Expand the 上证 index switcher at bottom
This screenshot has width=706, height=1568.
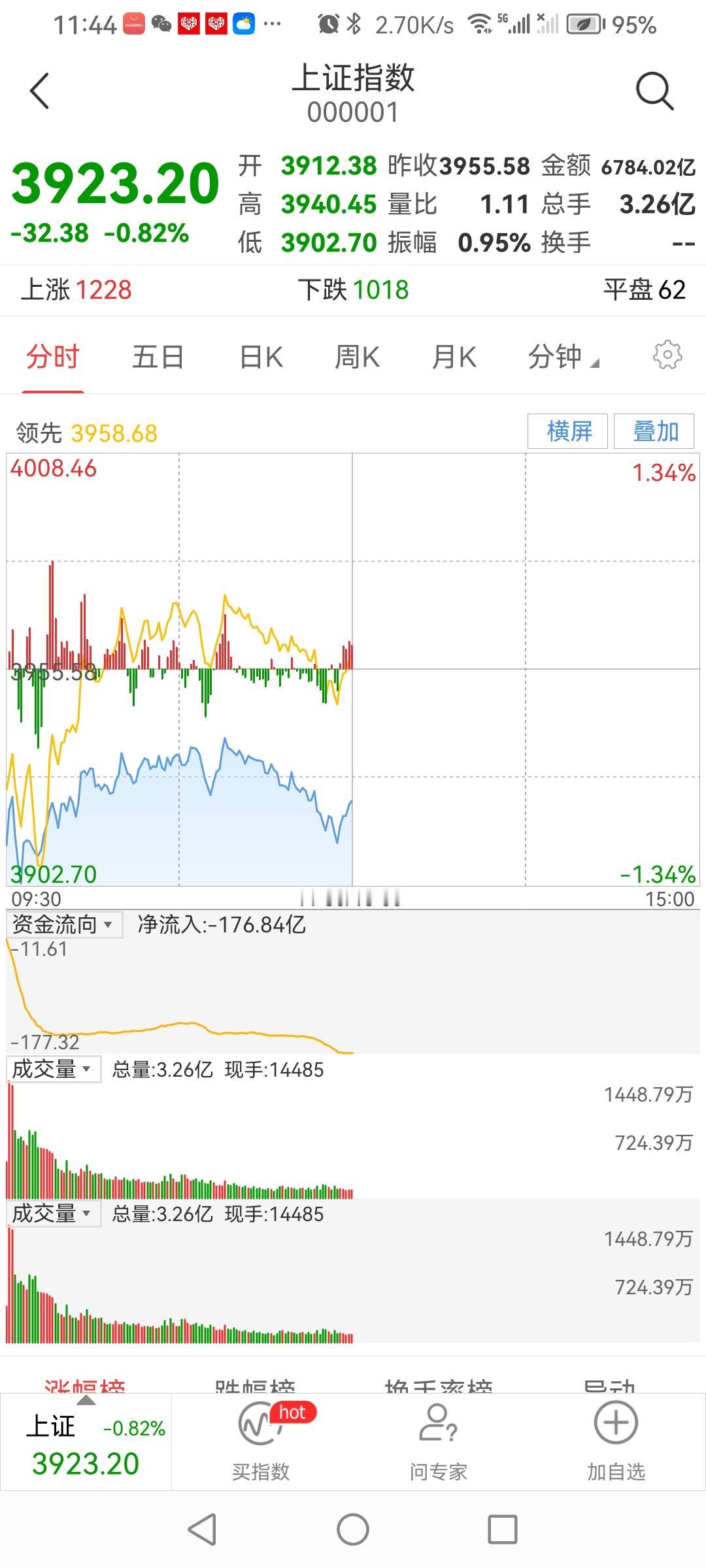[x=86, y=1443]
